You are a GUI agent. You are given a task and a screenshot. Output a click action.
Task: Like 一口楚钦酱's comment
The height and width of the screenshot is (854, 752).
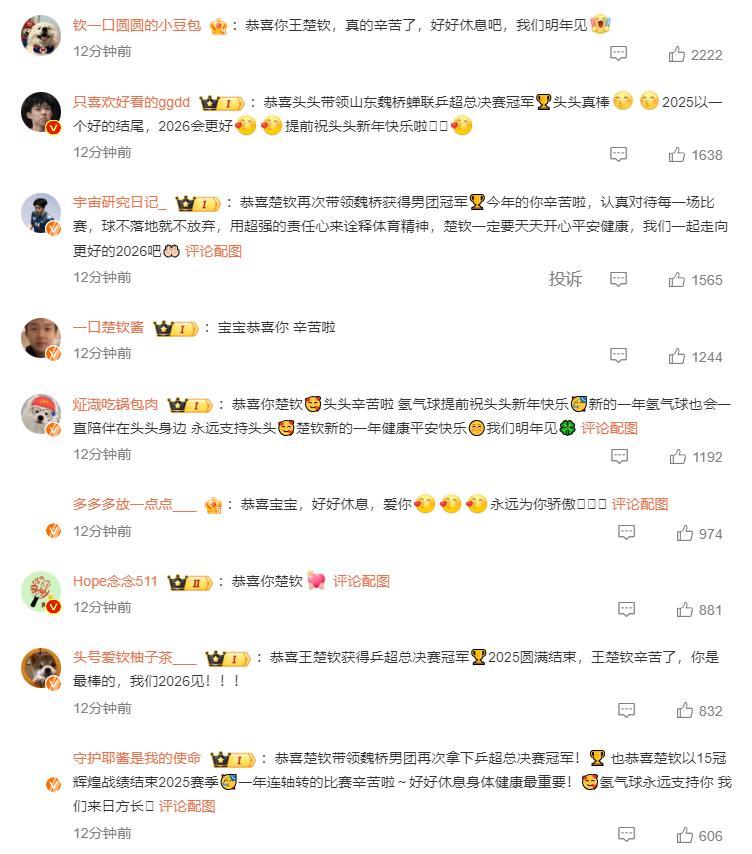(x=678, y=356)
